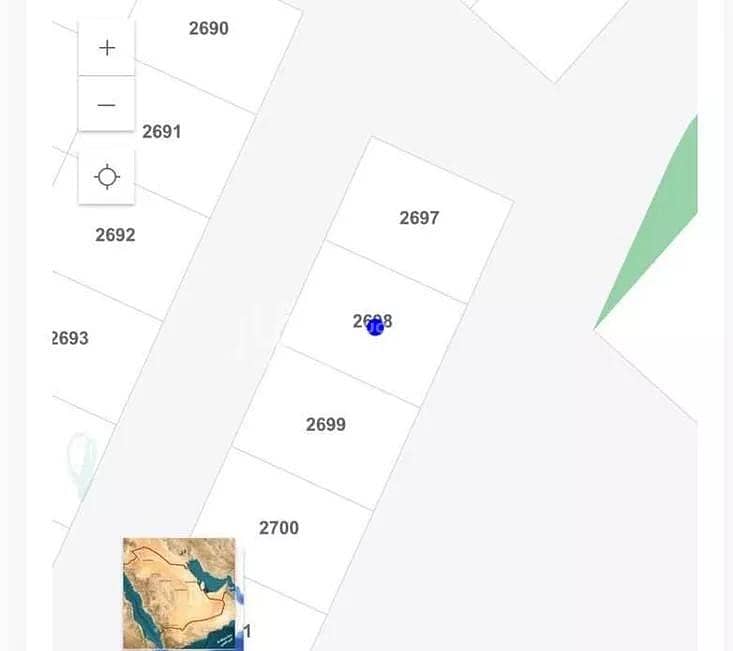
Task: Center map on my location
Action: tap(107, 178)
